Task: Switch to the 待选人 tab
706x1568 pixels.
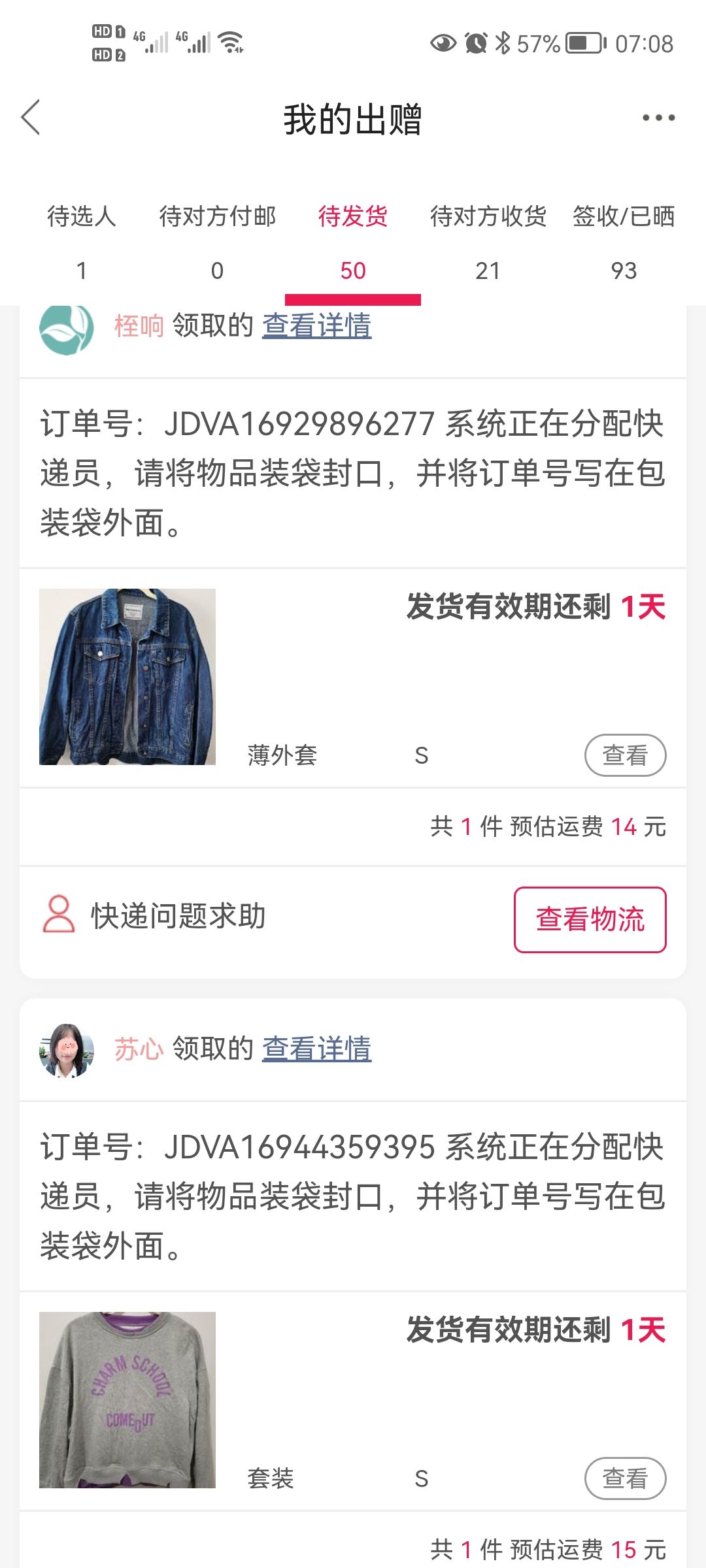Action: click(82, 243)
